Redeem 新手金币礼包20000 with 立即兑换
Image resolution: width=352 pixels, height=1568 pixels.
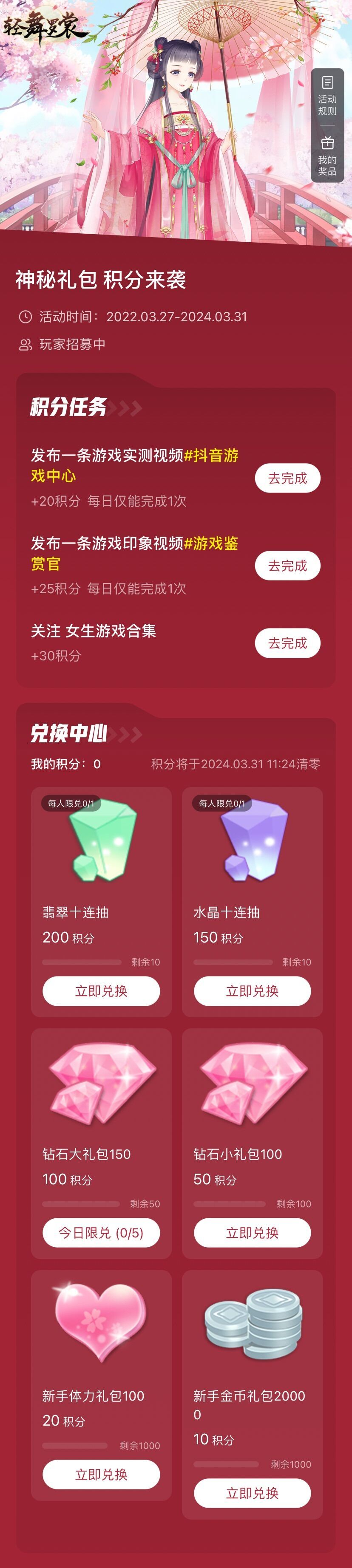(252, 1493)
